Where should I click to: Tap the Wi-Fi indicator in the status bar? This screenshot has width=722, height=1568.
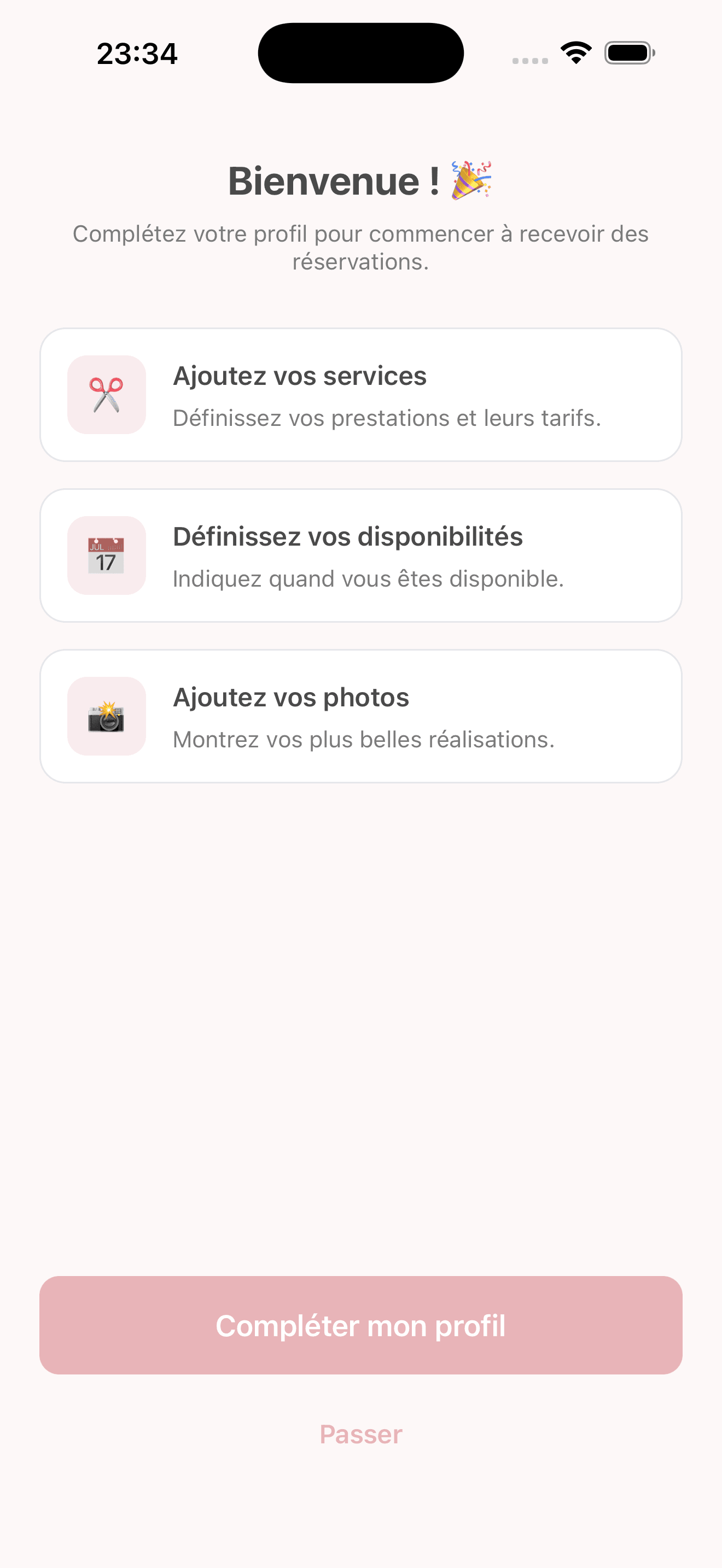tap(575, 53)
